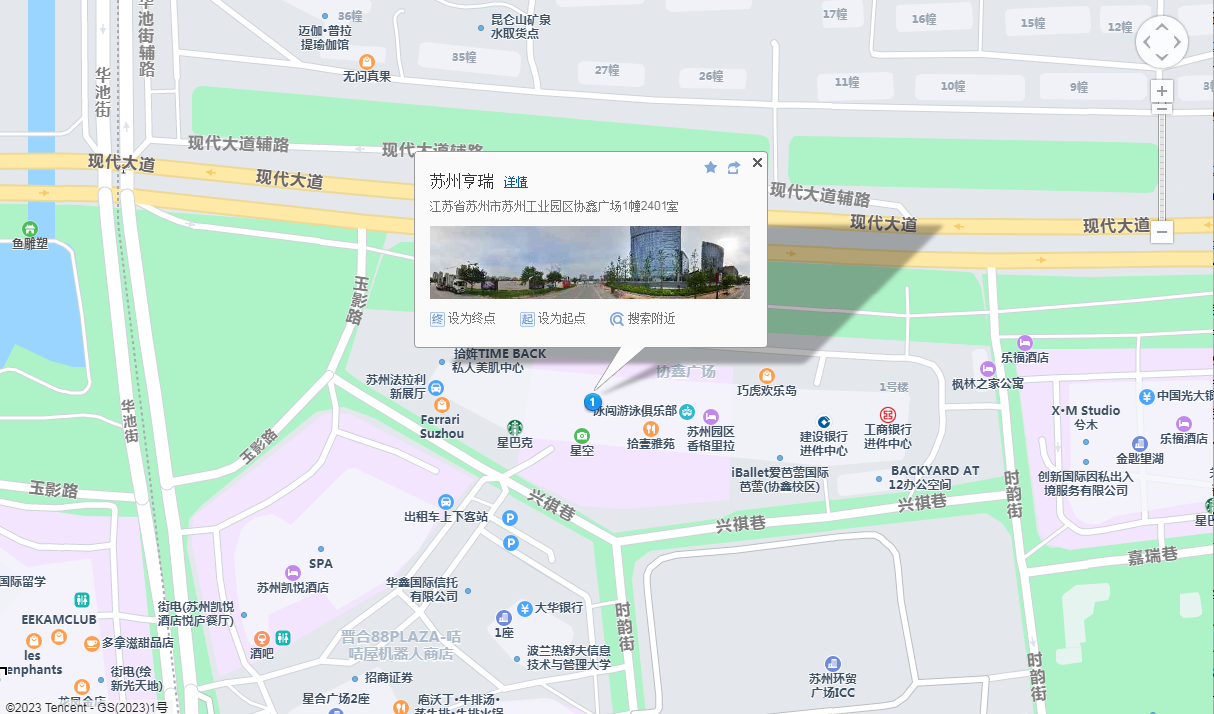
Task: Share the 苏州亨瑞 location
Action: [734, 167]
